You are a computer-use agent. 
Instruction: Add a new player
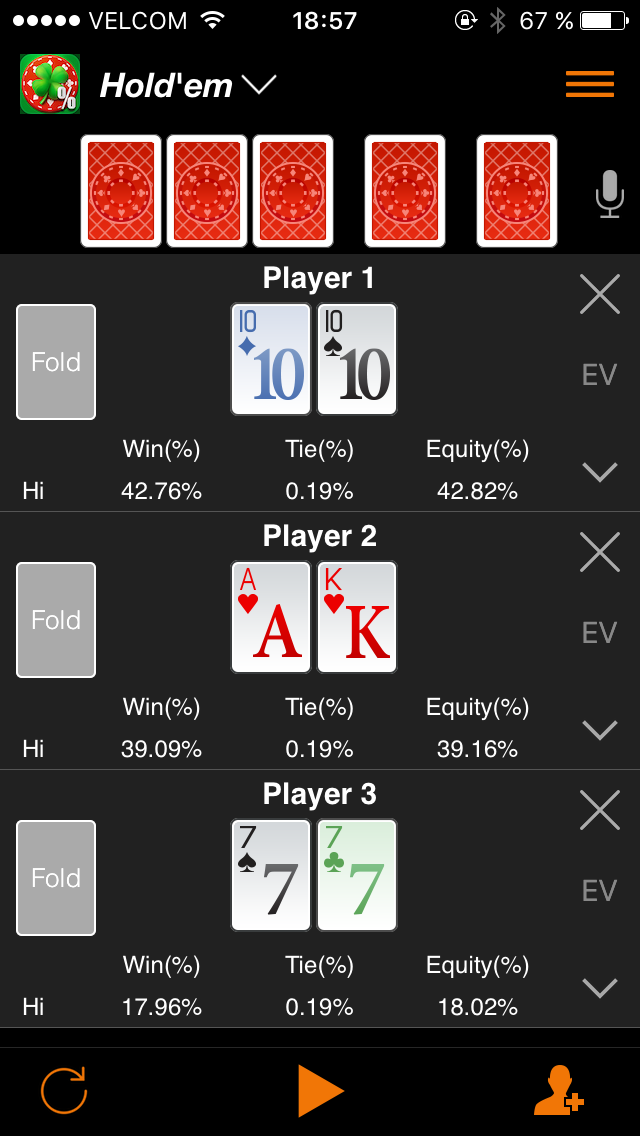[558, 1090]
